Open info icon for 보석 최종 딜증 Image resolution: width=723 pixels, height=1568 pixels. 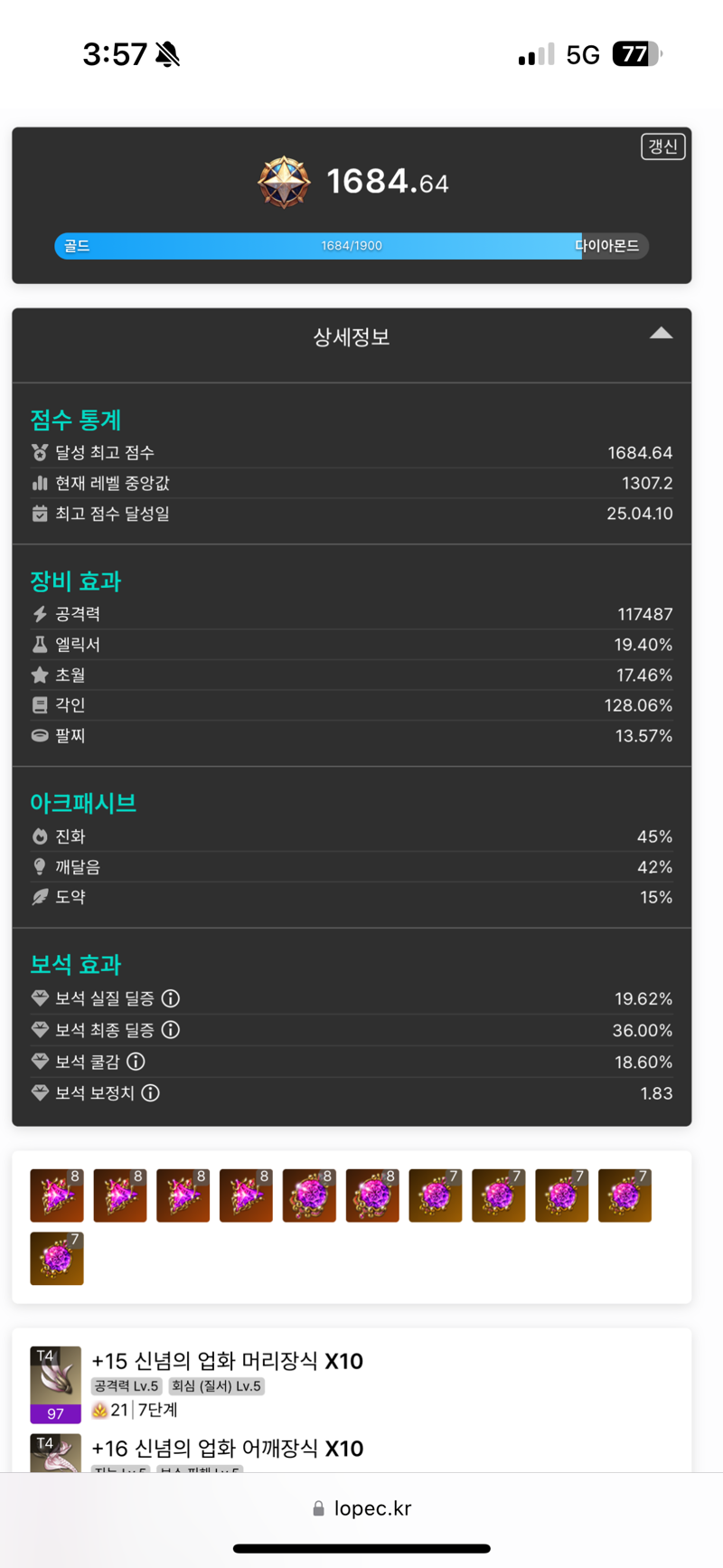(171, 1030)
